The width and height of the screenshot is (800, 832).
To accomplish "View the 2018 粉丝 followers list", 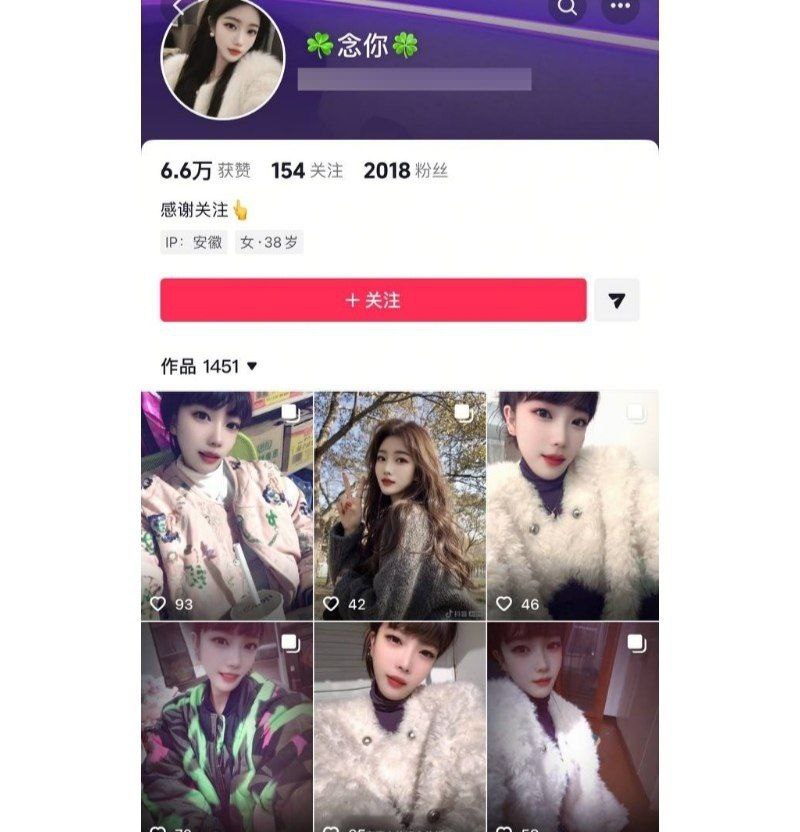I will tap(405, 171).
